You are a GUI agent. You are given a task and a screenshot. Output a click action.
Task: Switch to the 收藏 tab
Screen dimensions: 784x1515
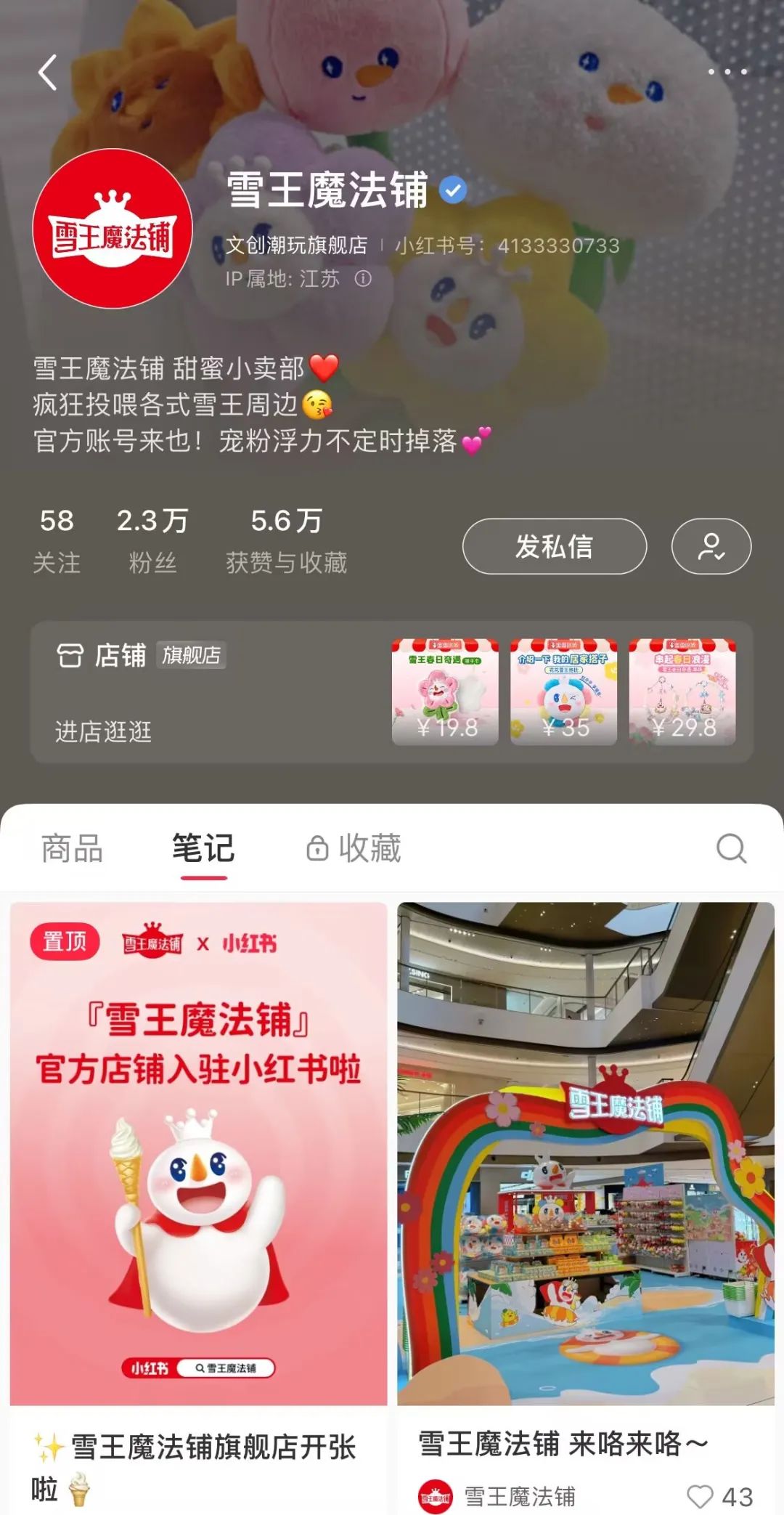354,848
